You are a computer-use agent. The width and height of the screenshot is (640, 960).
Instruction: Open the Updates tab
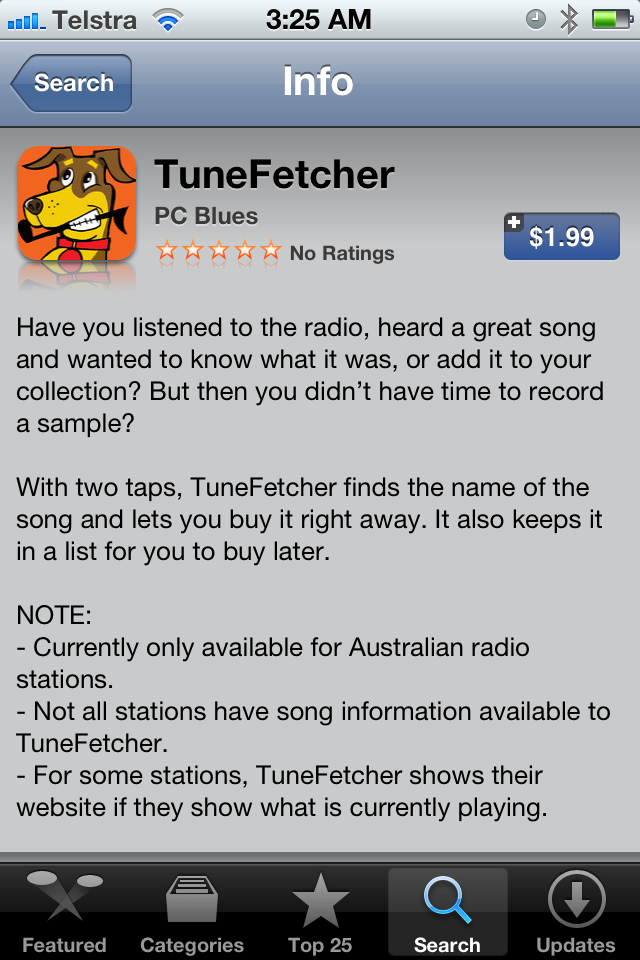[575, 912]
